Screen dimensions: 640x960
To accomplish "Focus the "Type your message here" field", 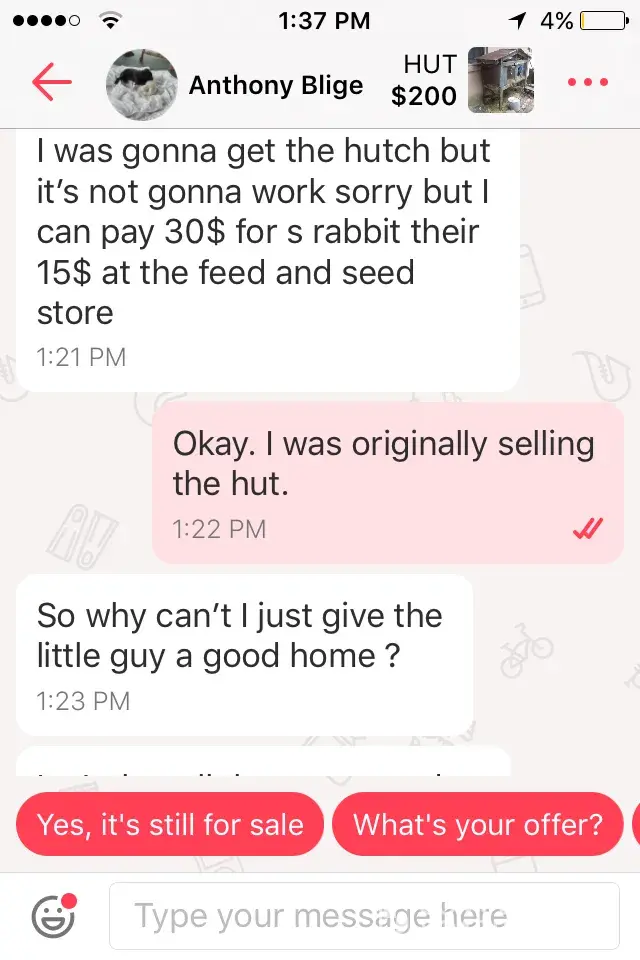I will click(363, 915).
